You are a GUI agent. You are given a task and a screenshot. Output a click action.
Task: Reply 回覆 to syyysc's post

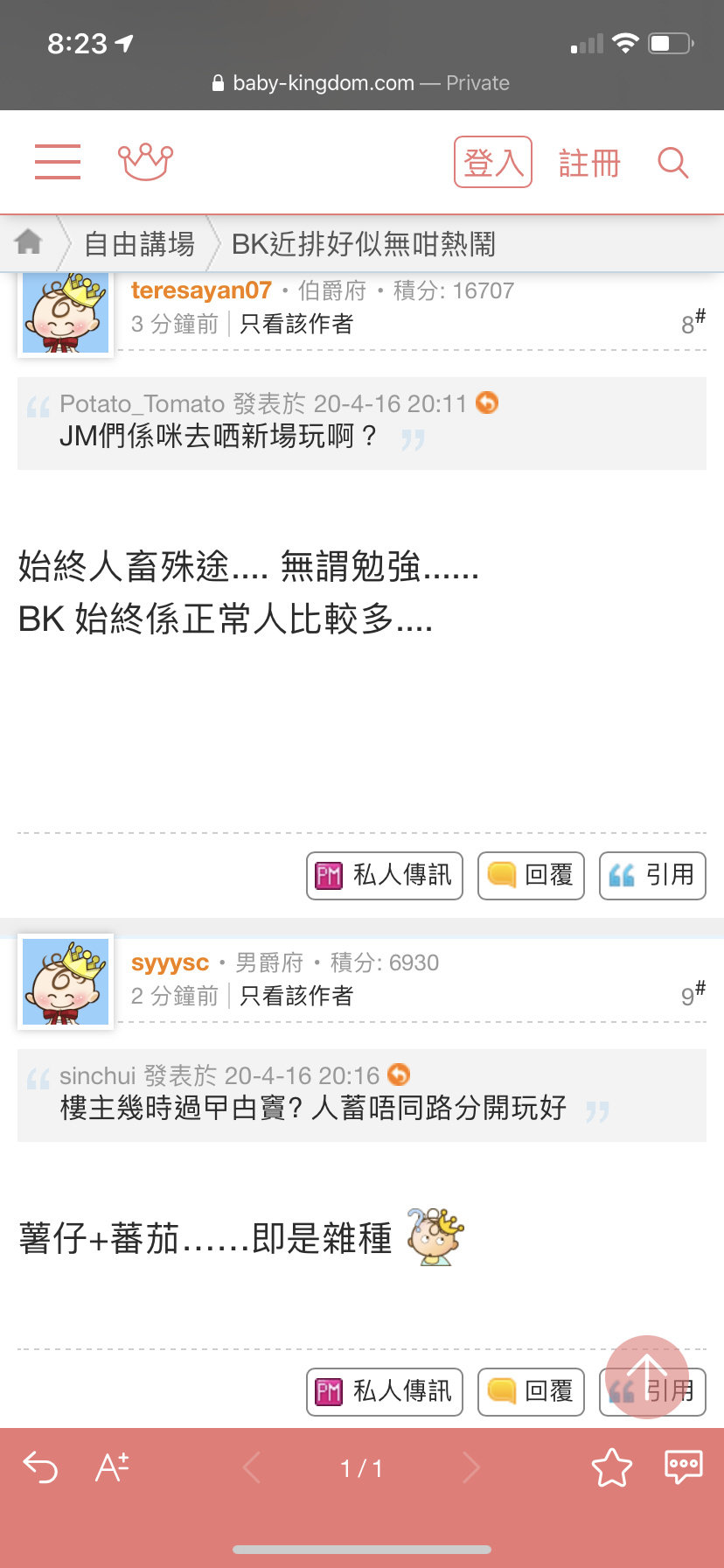click(x=531, y=1391)
